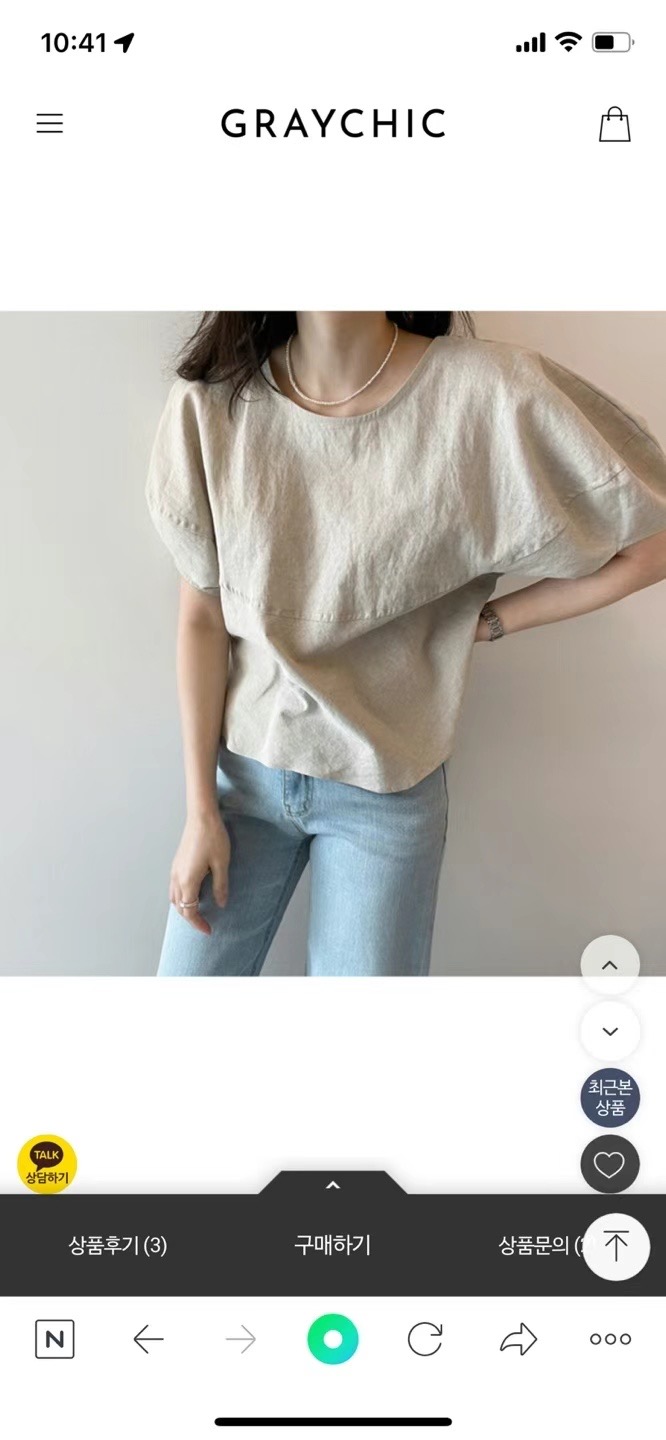Screen dimensions: 666x1440
Task: Reload the current page
Action: click(425, 1339)
